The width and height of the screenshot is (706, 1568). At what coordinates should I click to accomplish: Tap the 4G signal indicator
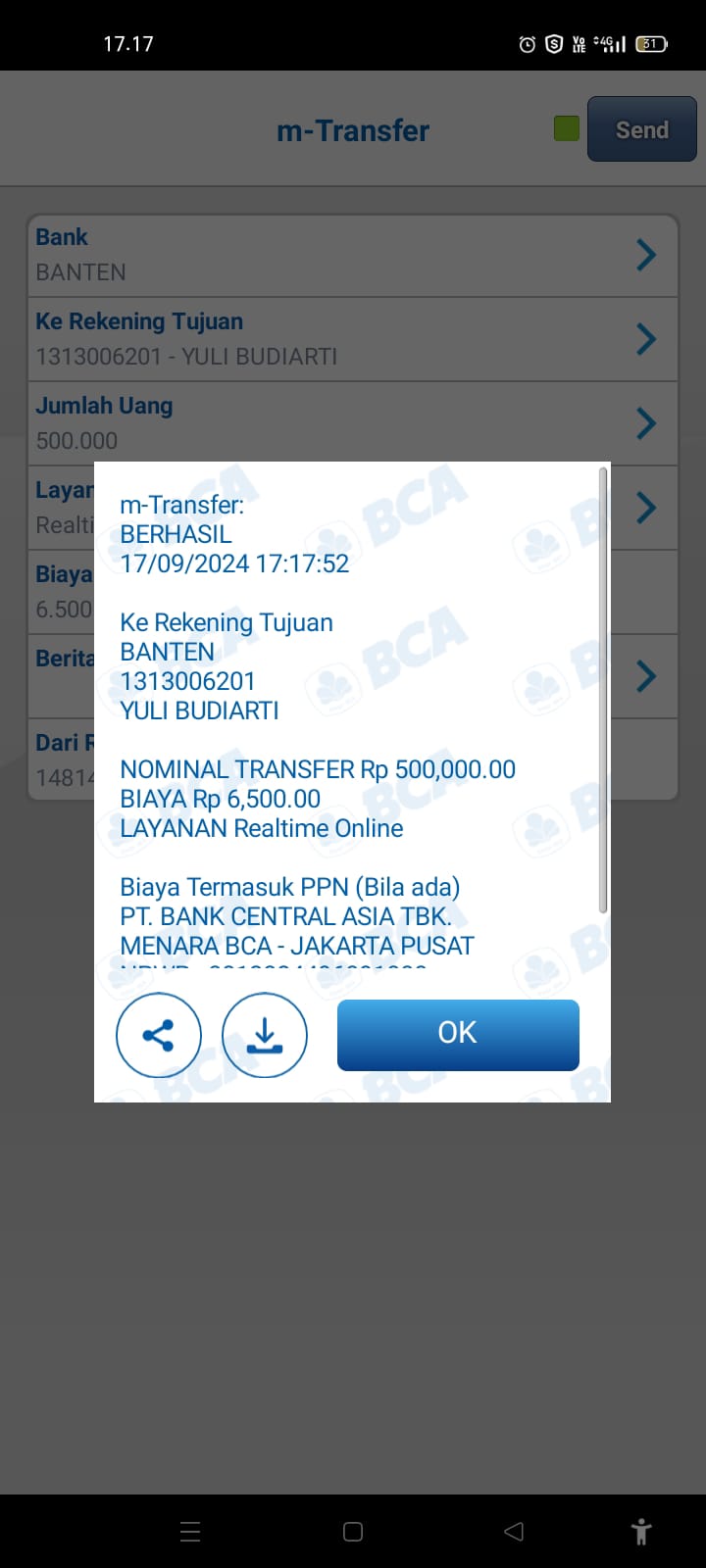(606, 43)
